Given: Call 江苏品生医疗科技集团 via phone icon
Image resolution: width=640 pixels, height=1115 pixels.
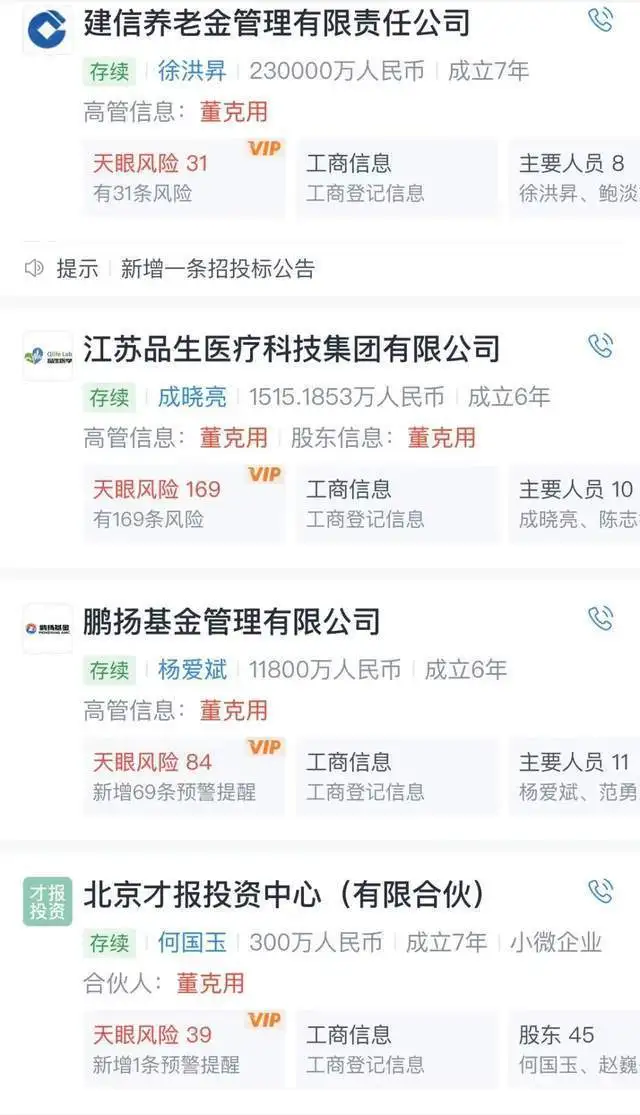Looking at the screenshot, I should click(601, 346).
